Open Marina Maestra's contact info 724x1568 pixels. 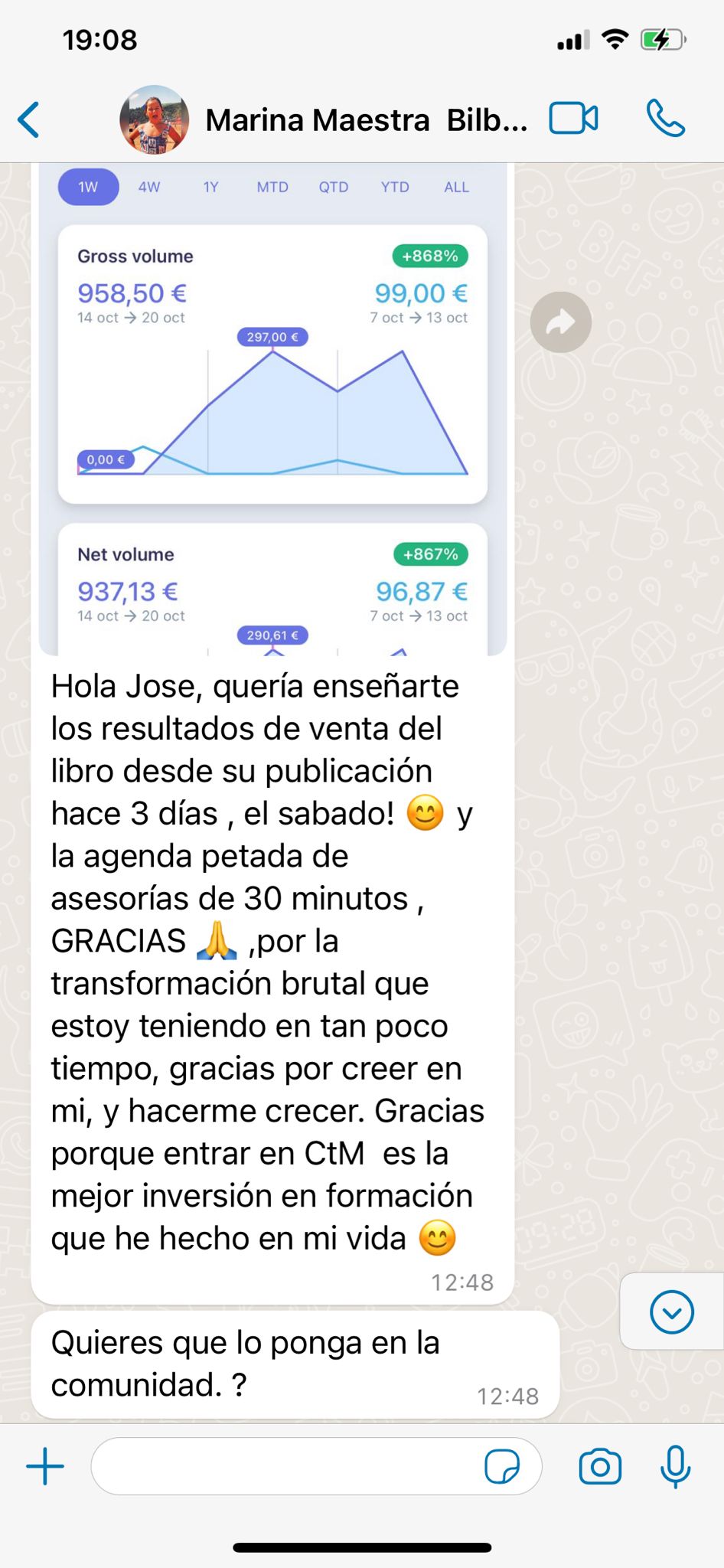366,120
